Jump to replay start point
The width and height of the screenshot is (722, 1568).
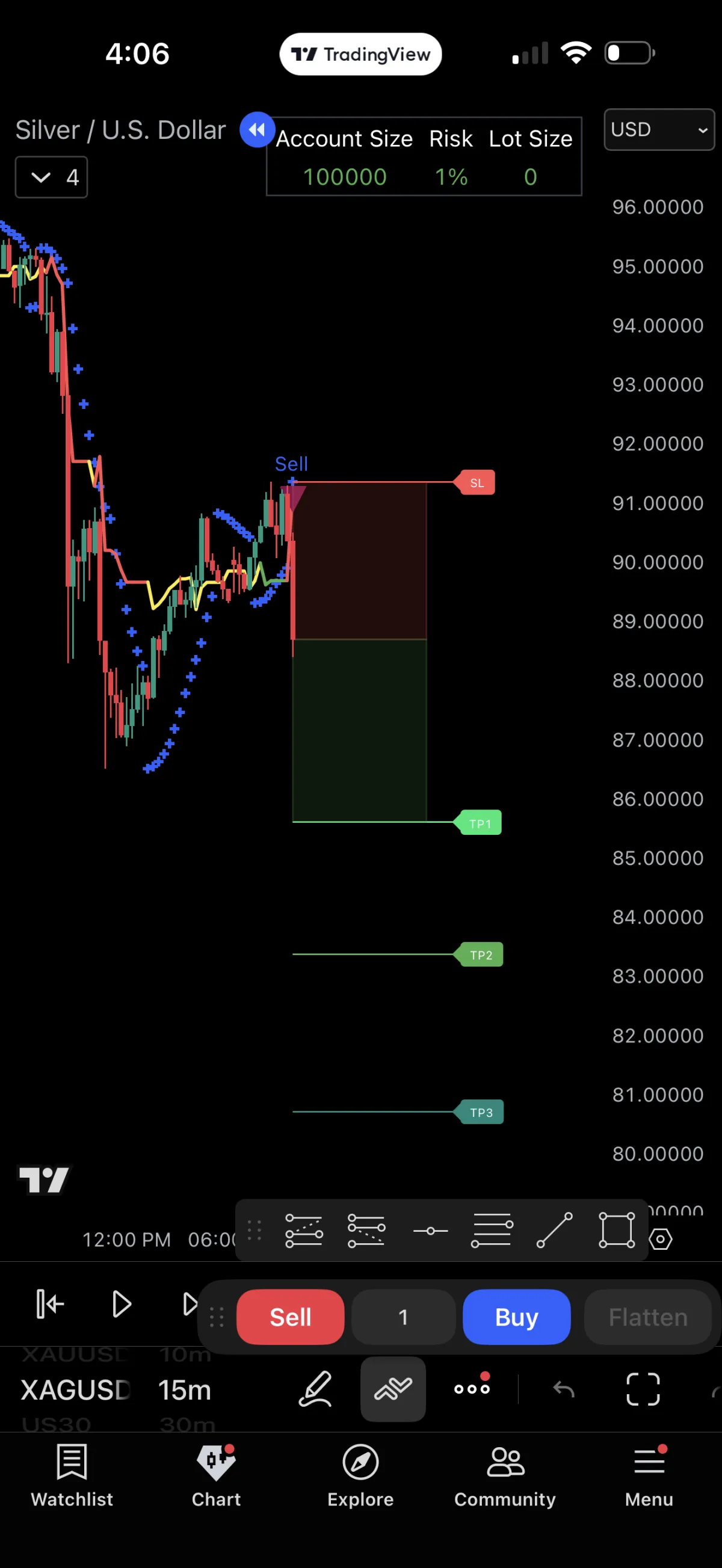tap(50, 1304)
